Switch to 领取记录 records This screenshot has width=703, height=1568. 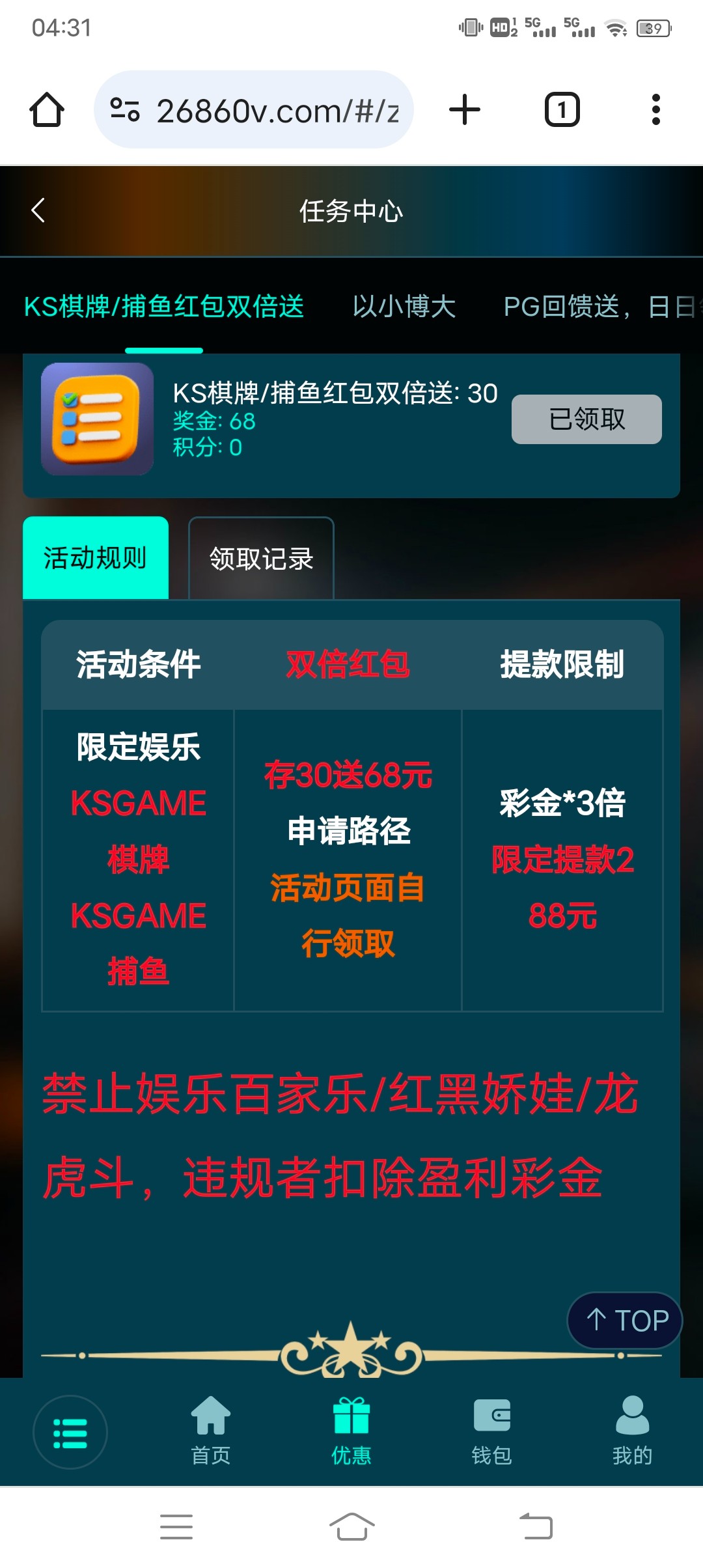pyautogui.click(x=261, y=559)
